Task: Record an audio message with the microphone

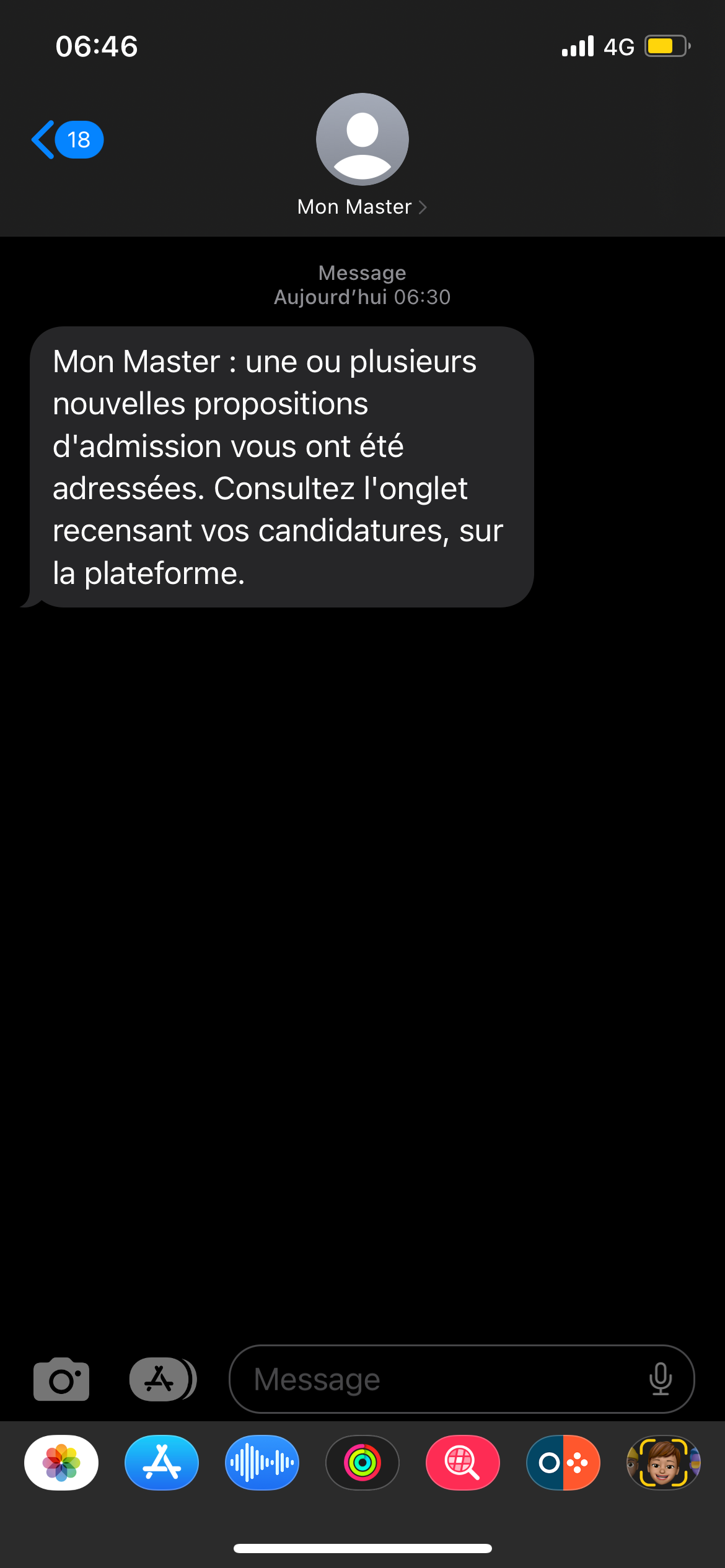Action: tap(660, 1379)
